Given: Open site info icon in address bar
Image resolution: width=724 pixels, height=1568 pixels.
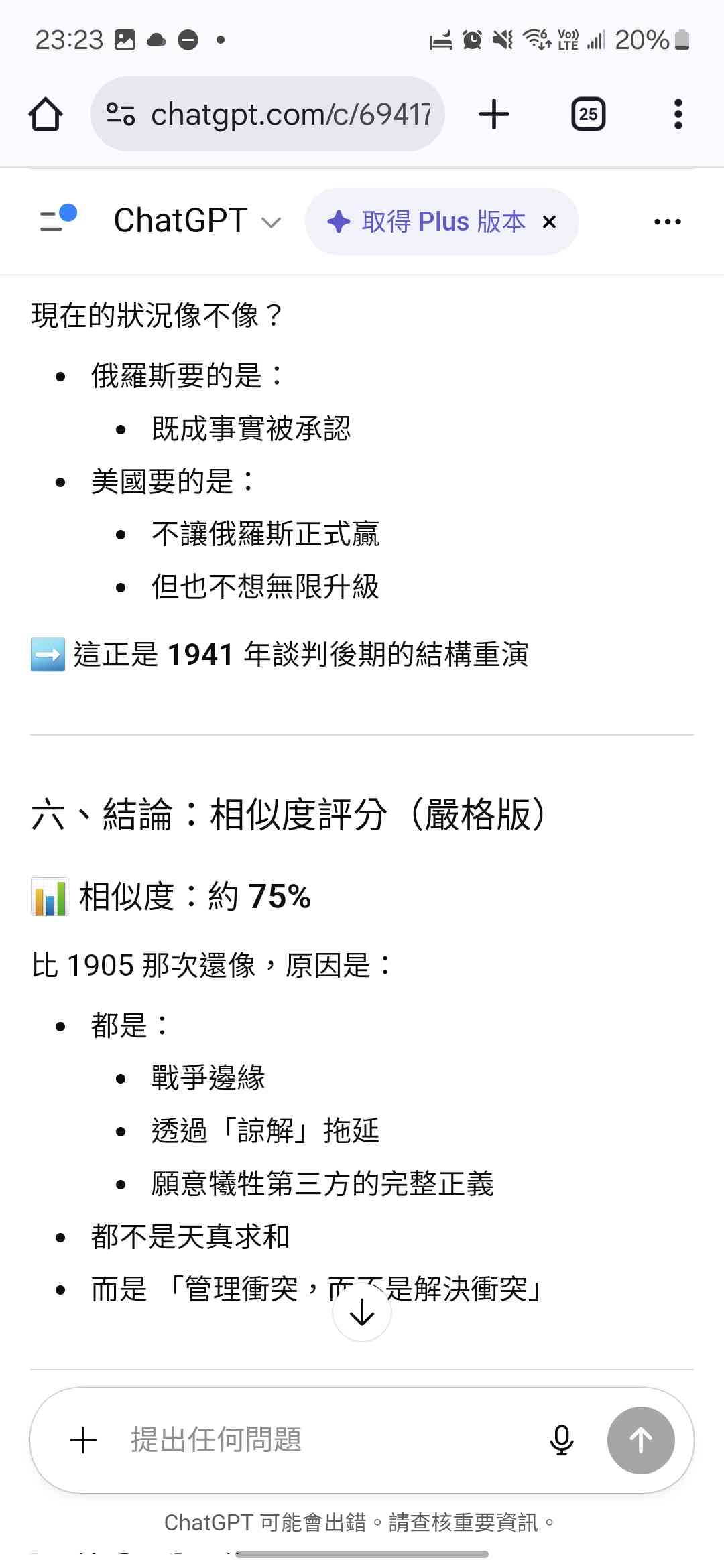Looking at the screenshot, I should tap(121, 114).
